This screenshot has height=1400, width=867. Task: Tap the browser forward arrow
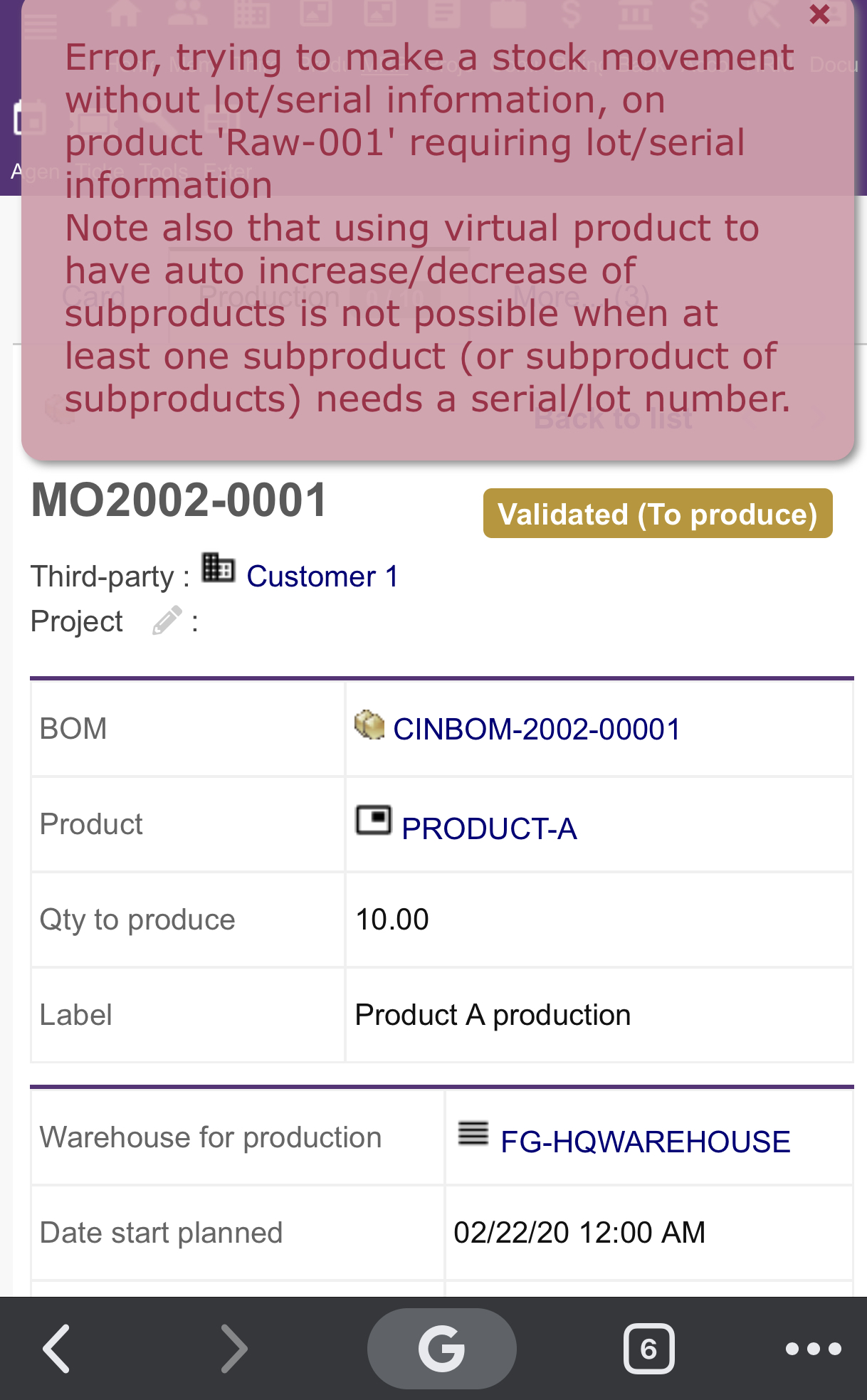click(233, 1348)
